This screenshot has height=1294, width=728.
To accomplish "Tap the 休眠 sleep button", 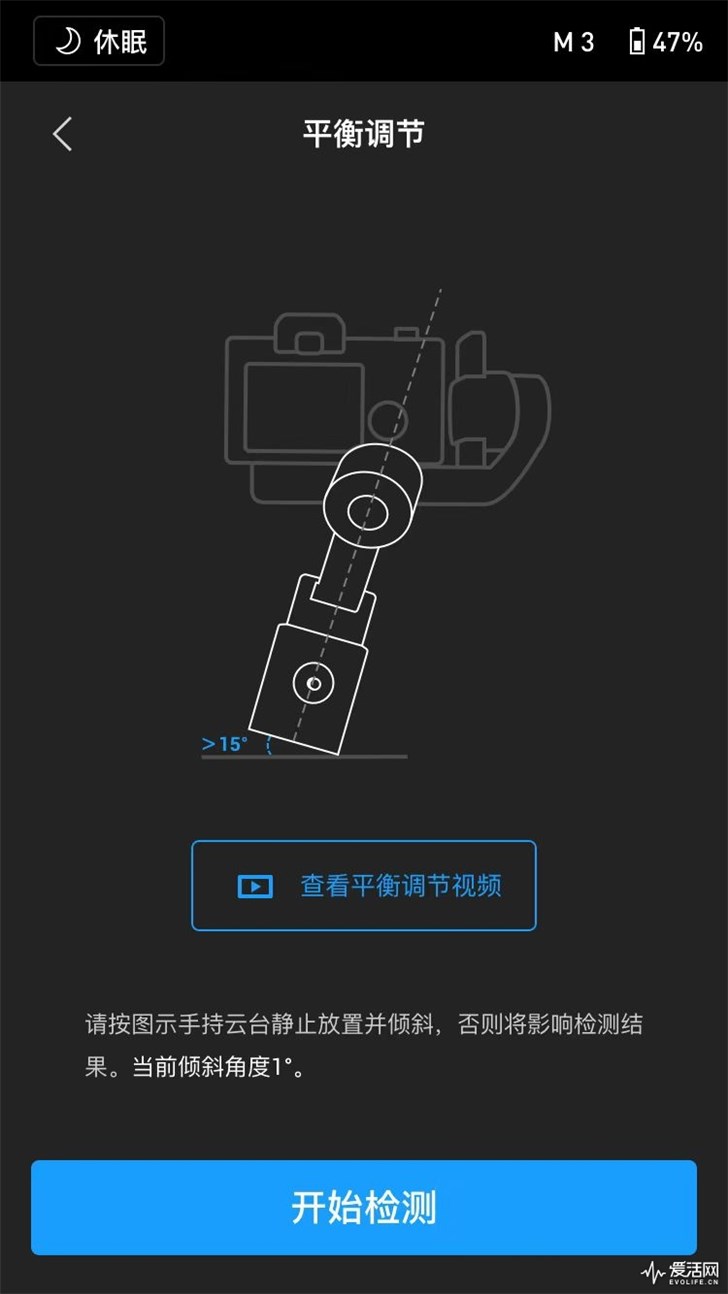I will tap(99, 41).
